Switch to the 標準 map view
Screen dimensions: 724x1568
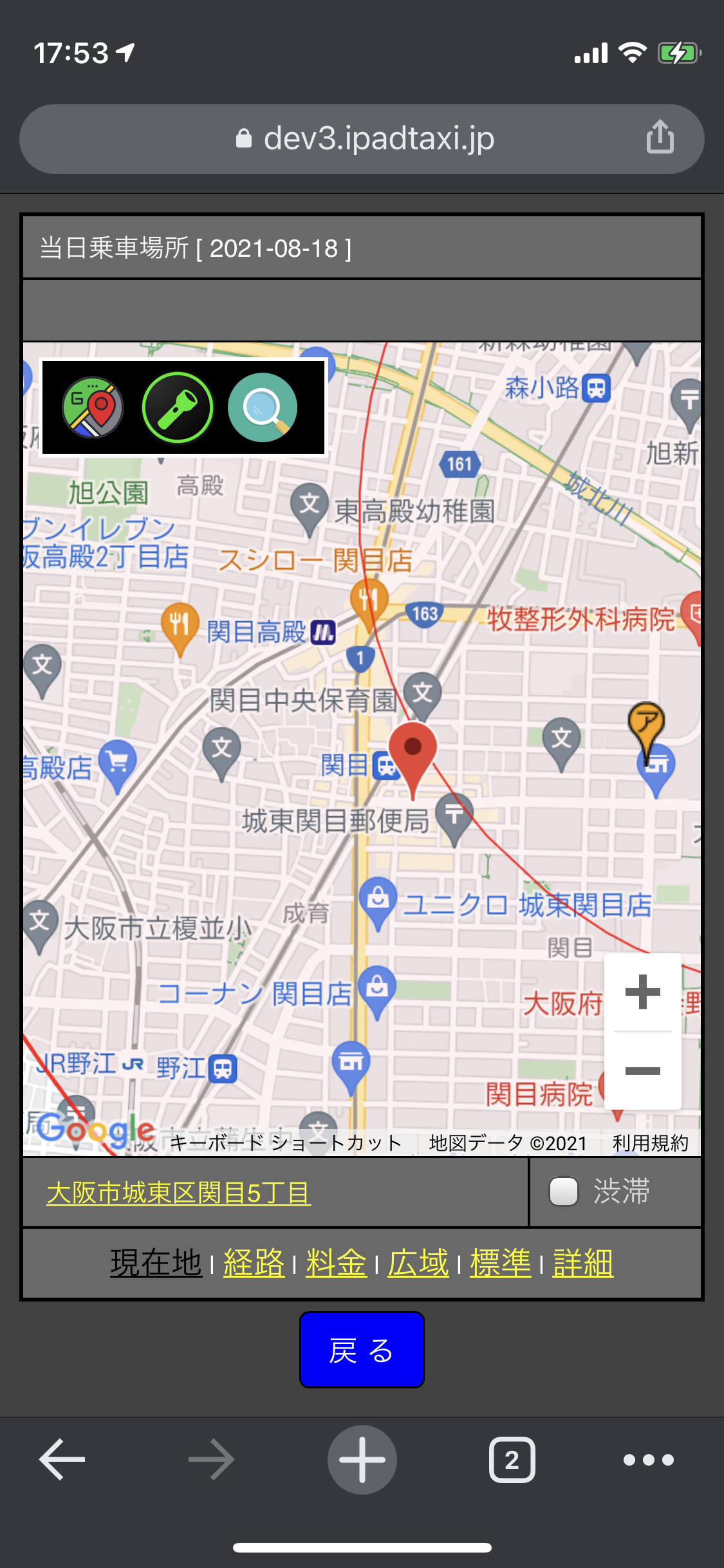(501, 1262)
